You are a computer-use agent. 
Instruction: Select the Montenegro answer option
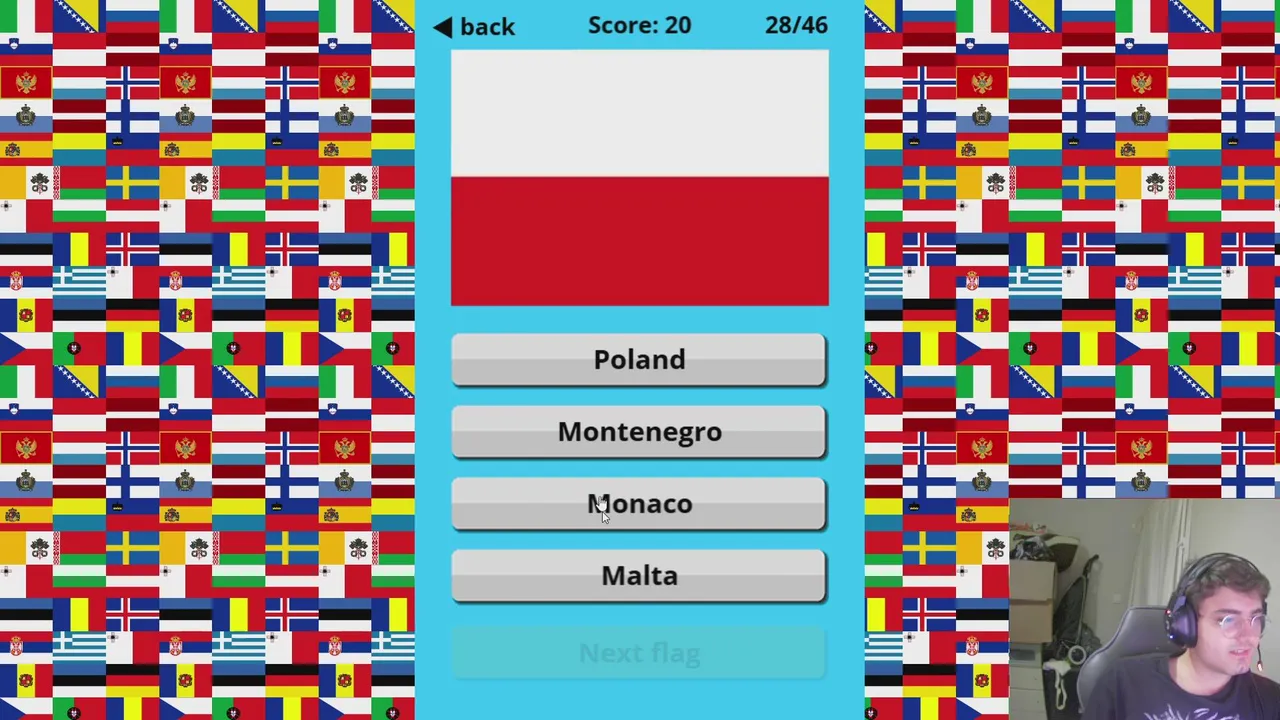point(638,432)
